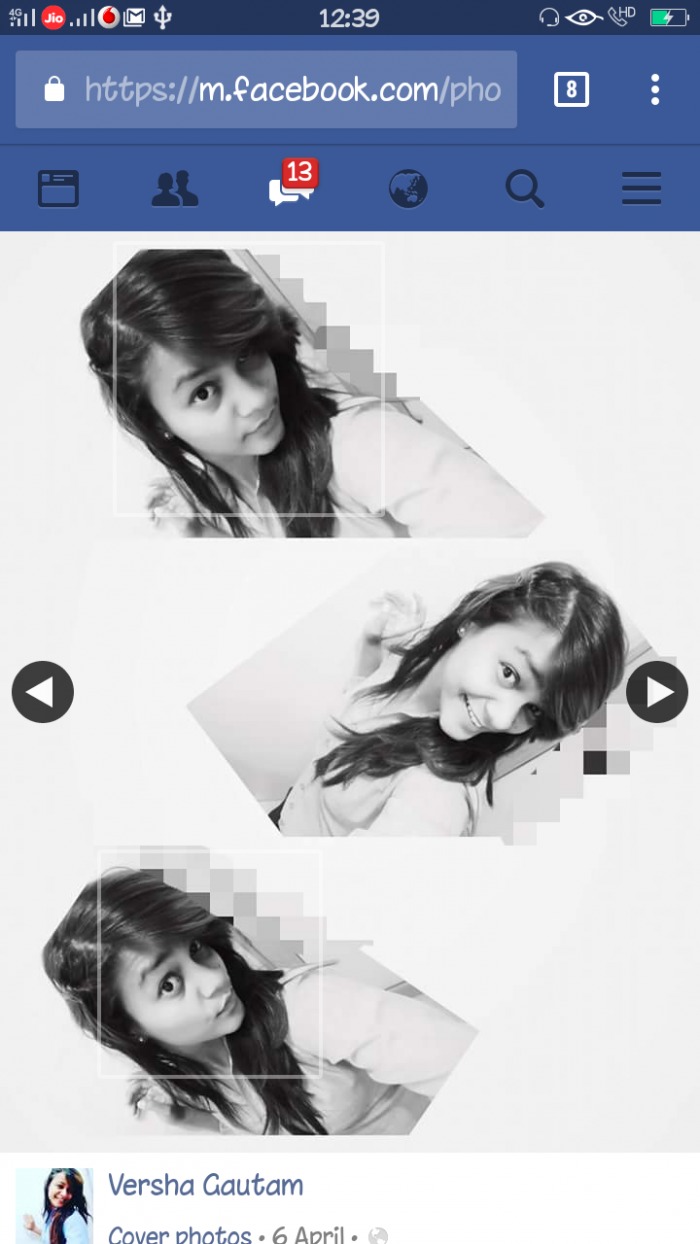Image resolution: width=700 pixels, height=1244 pixels.
Task: Open the Cover photos album
Action: [x=180, y=1234]
